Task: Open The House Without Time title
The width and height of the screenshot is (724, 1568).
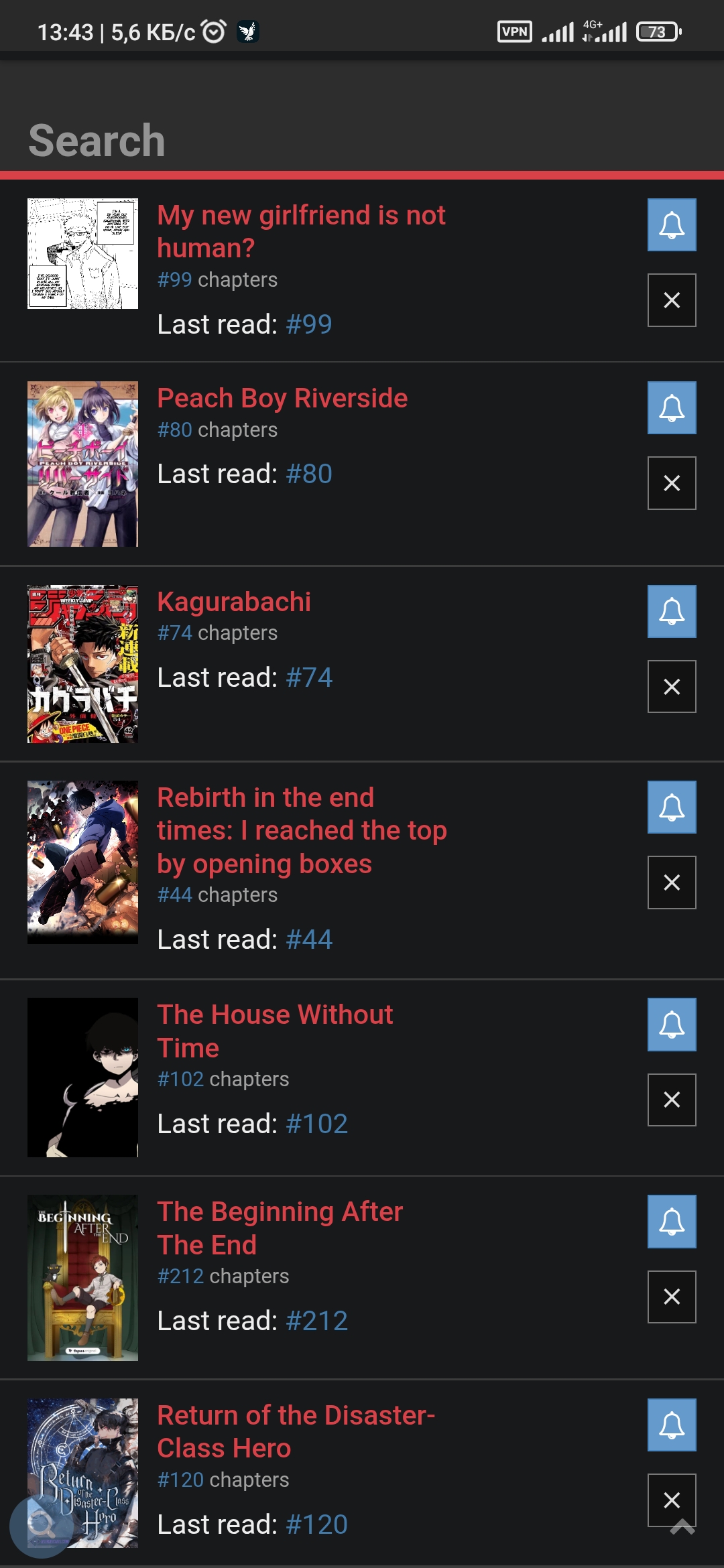Action: pyautogui.click(x=275, y=1031)
